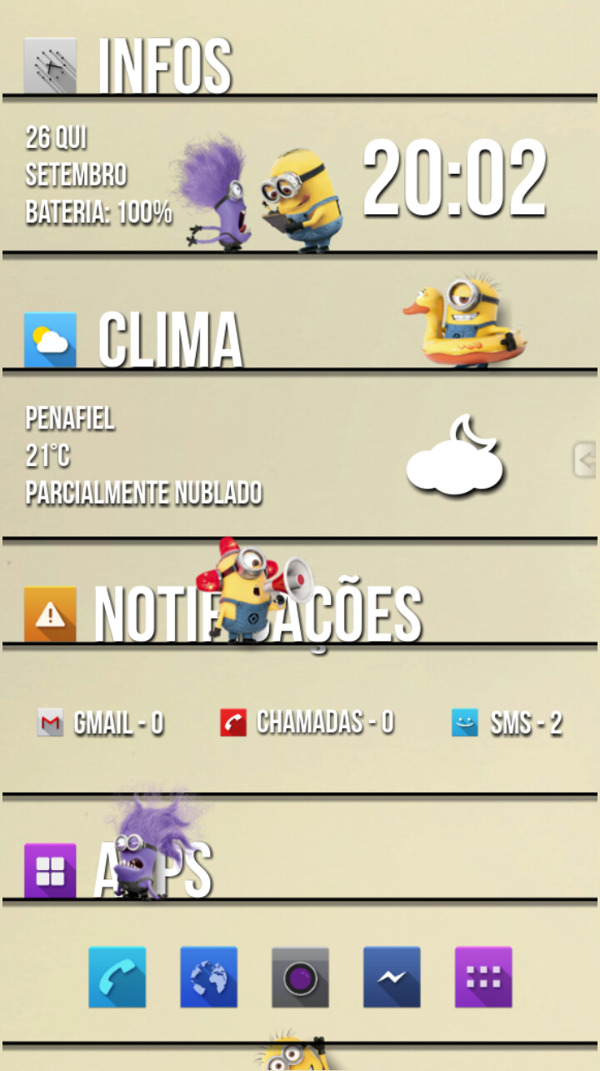The width and height of the screenshot is (600, 1071).
Task: Open the camera app
Action: pyautogui.click(x=300, y=977)
